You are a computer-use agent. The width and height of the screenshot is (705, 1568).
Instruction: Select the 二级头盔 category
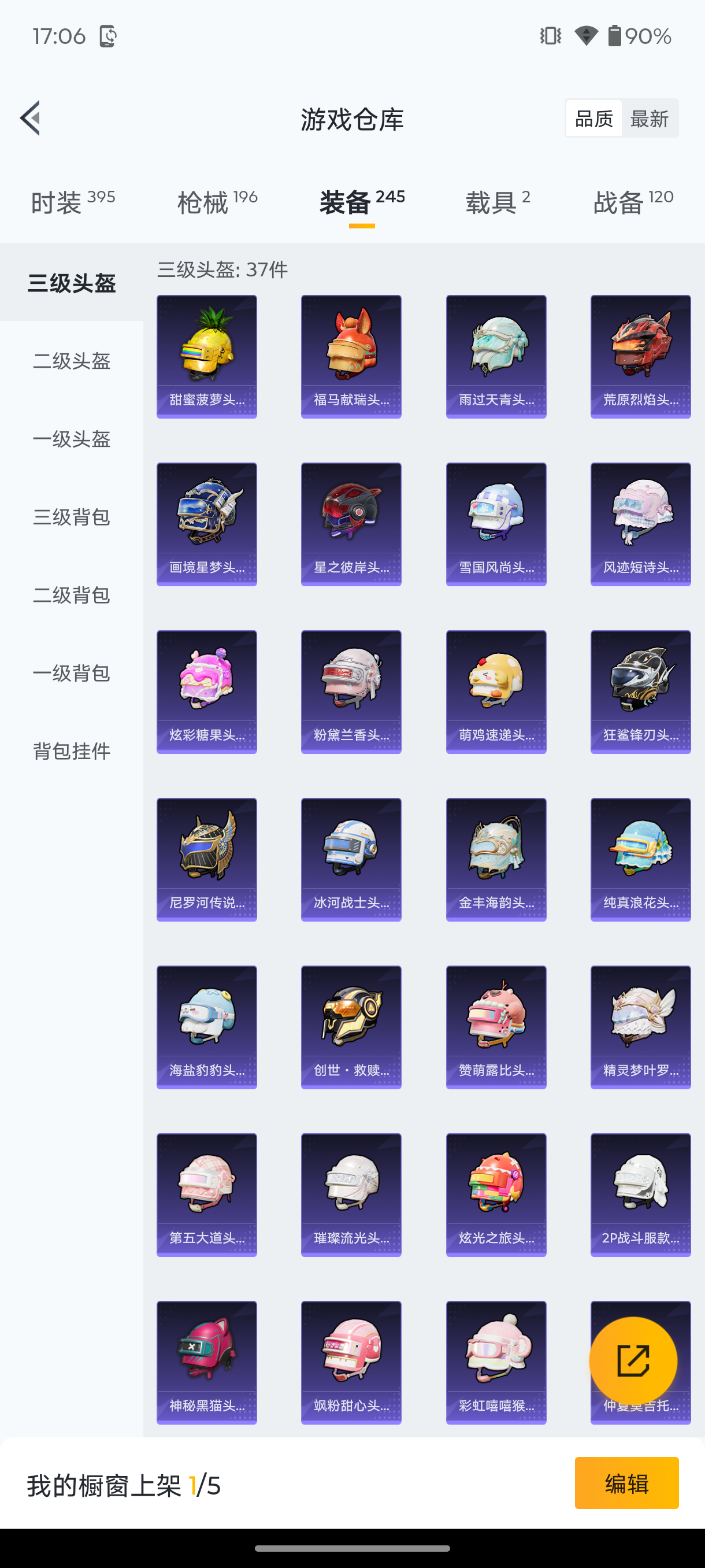(71, 361)
